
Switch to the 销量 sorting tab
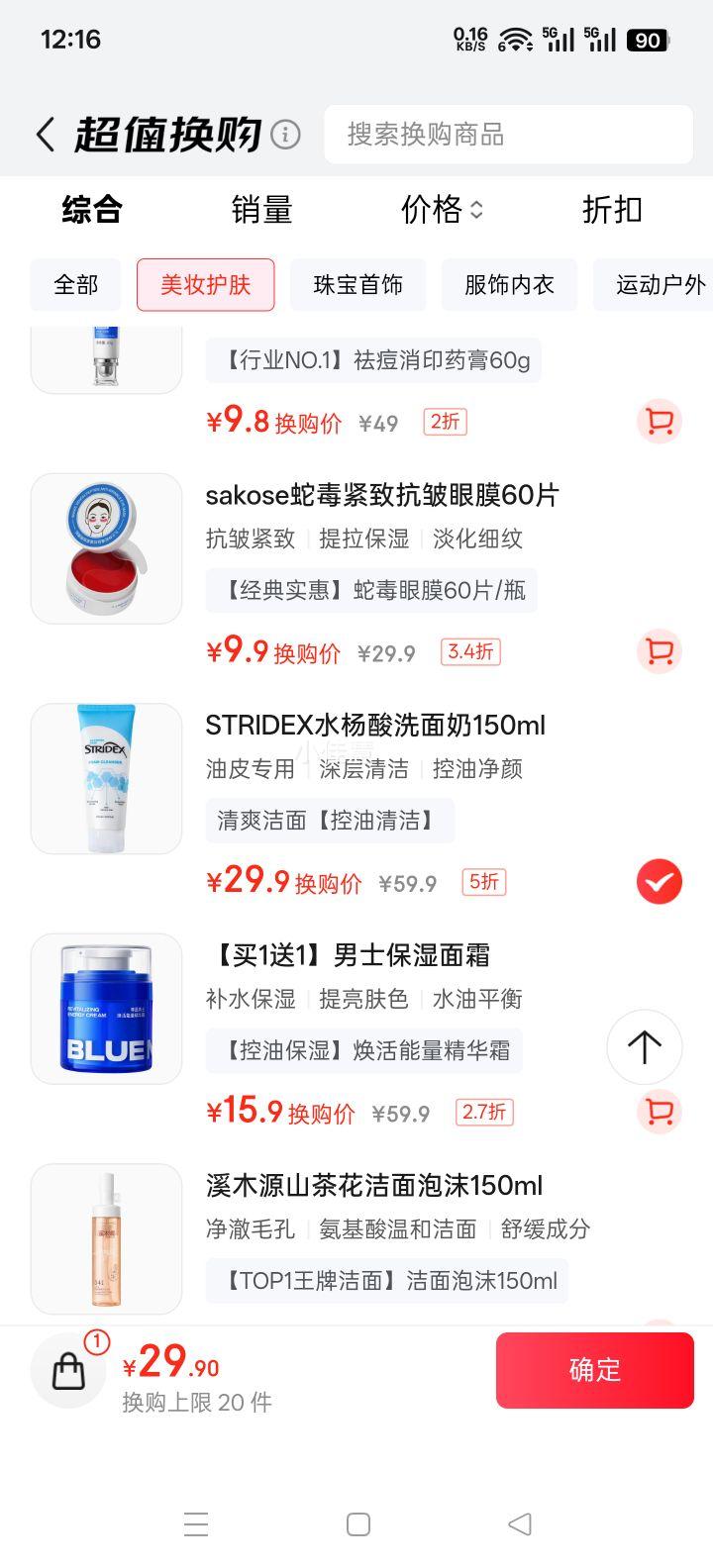click(261, 210)
